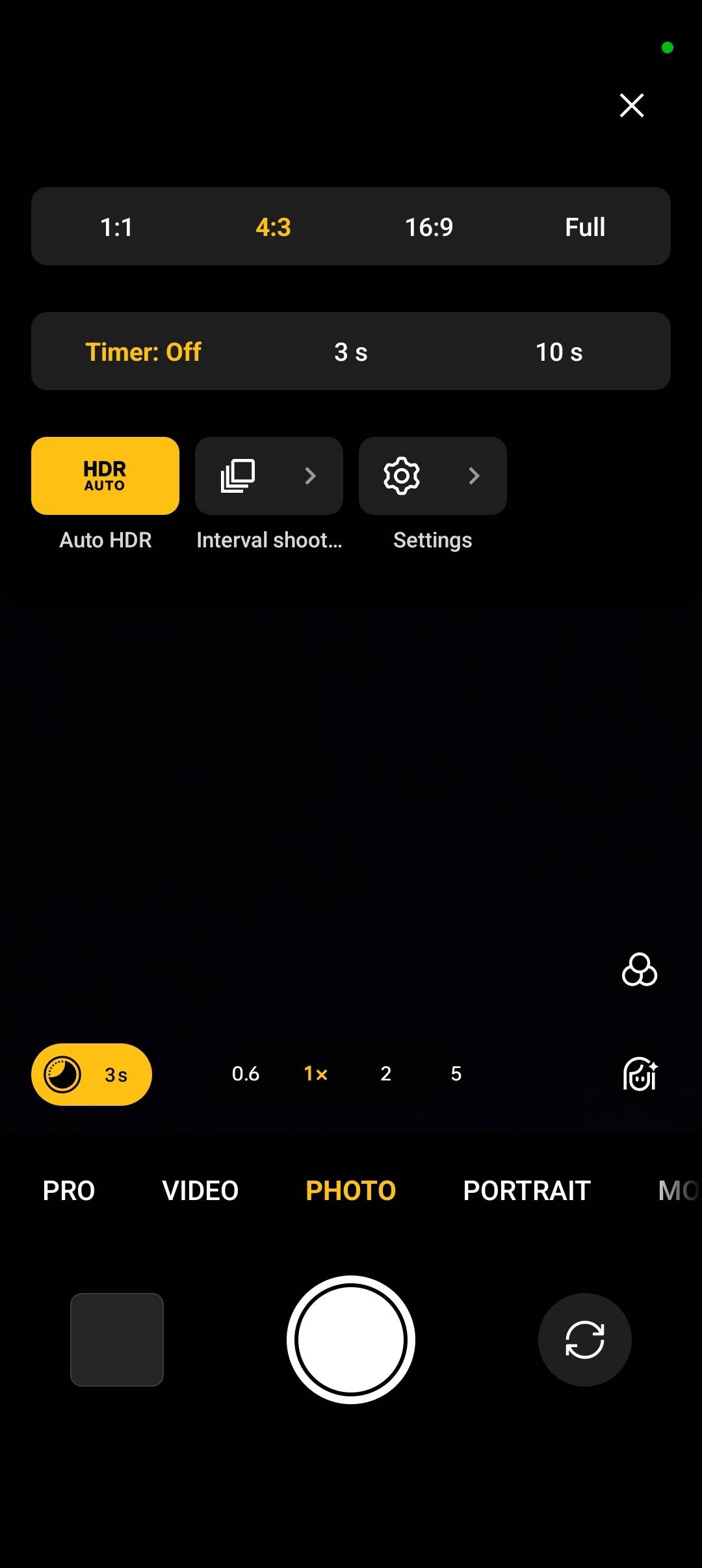This screenshot has width=702, height=1568.
Task: Open the color filters icon
Action: (x=640, y=970)
